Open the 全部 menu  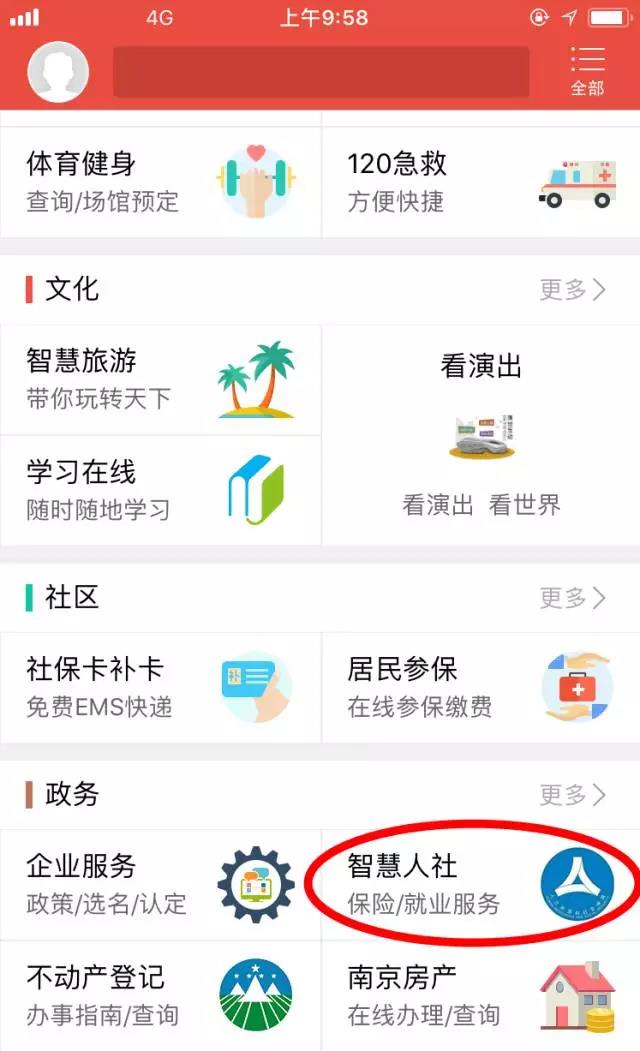(x=588, y=71)
